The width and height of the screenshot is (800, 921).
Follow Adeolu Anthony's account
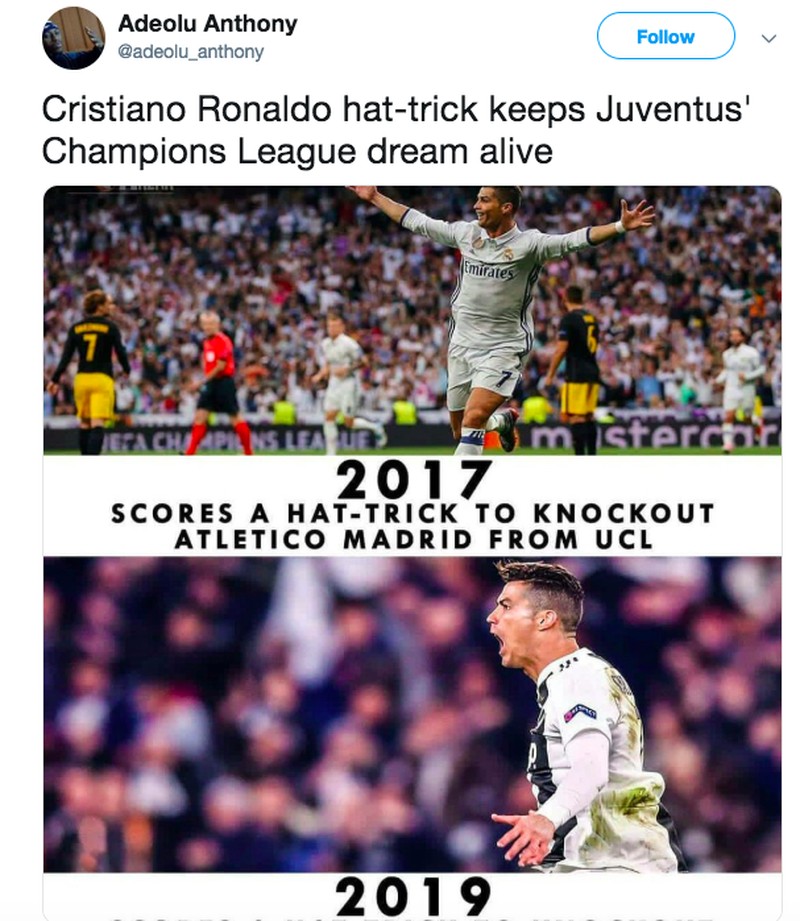[665, 37]
